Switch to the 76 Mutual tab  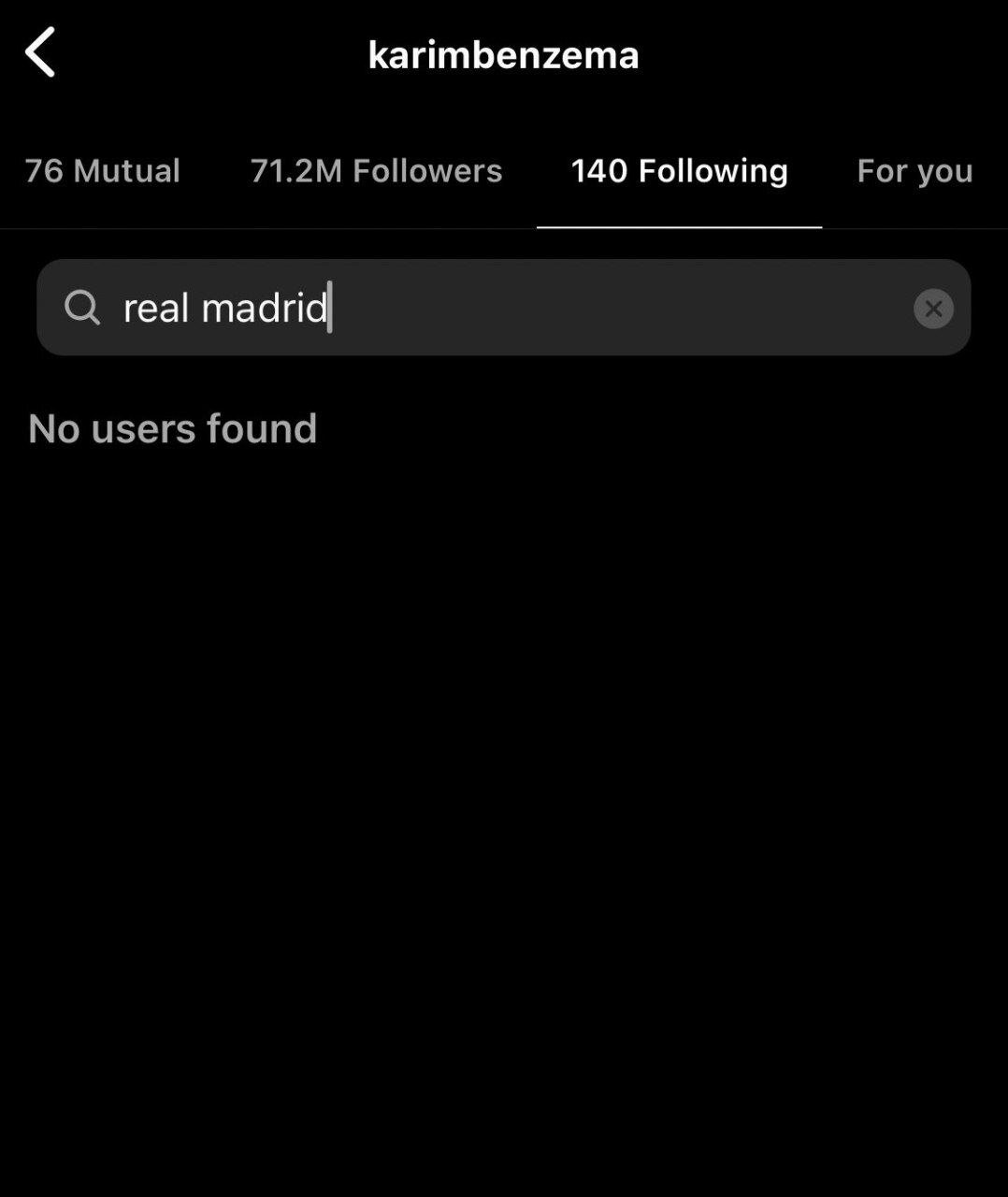[102, 171]
